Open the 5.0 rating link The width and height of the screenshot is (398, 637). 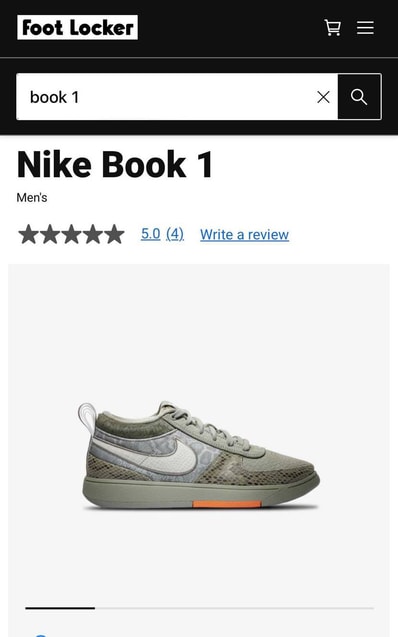tap(150, 234)
